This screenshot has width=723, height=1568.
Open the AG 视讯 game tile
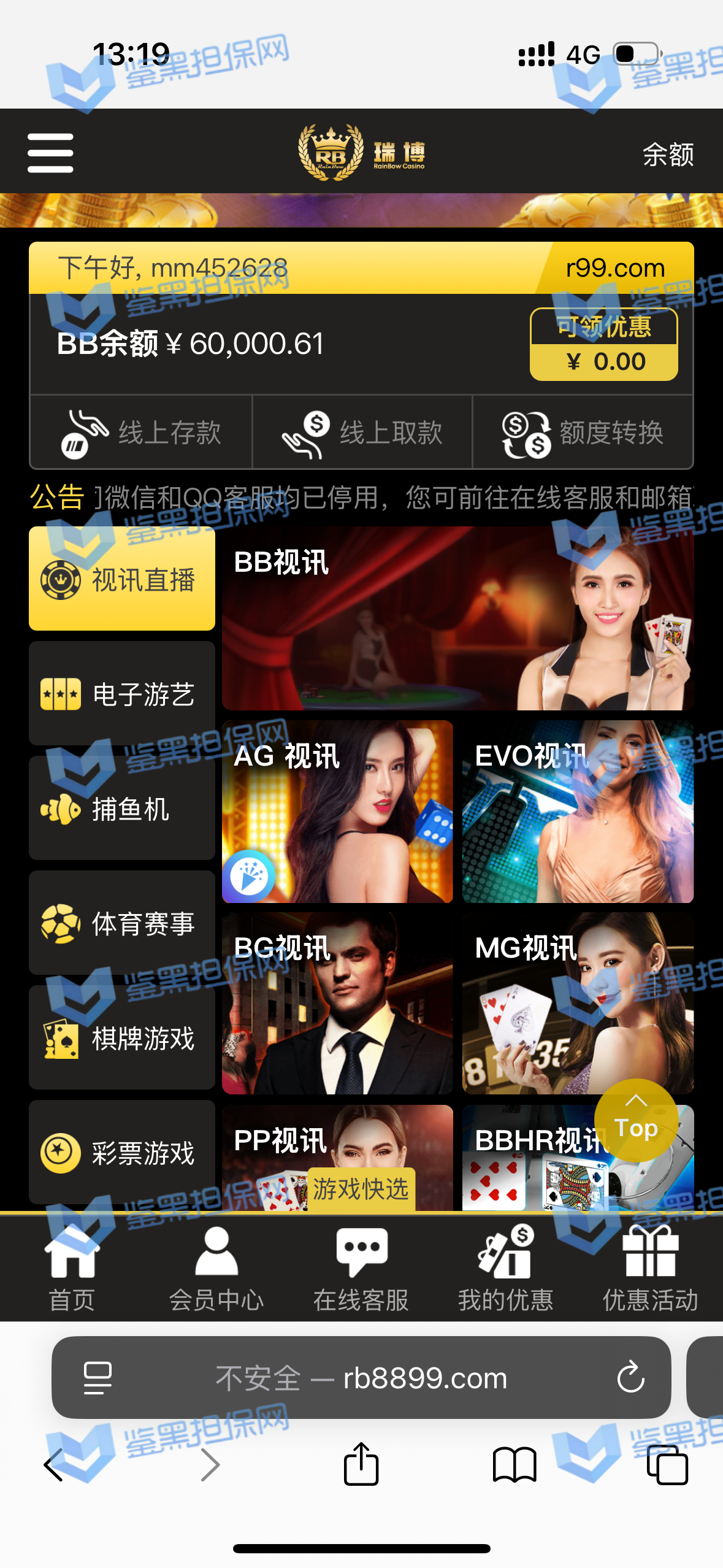tap(337, 812)
